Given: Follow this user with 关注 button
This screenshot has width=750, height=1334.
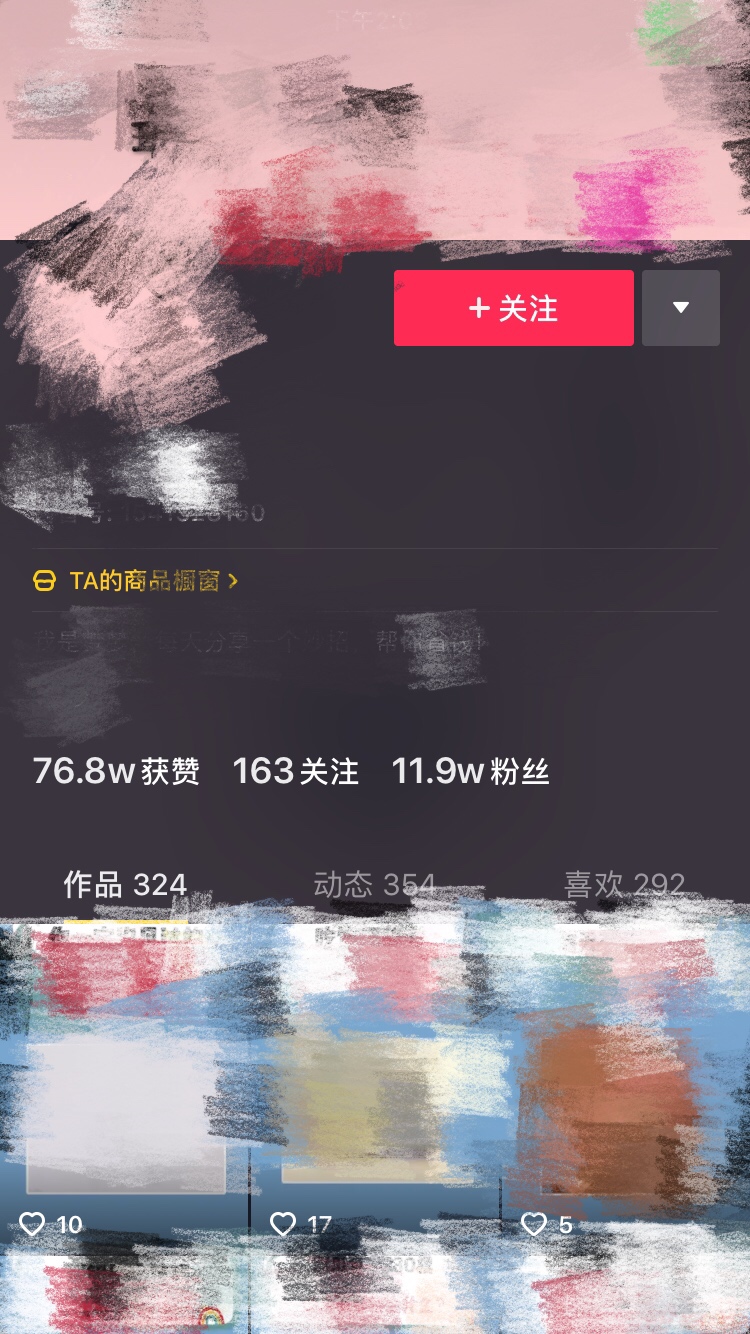Looking at the screenshot, I should point(513,308).
